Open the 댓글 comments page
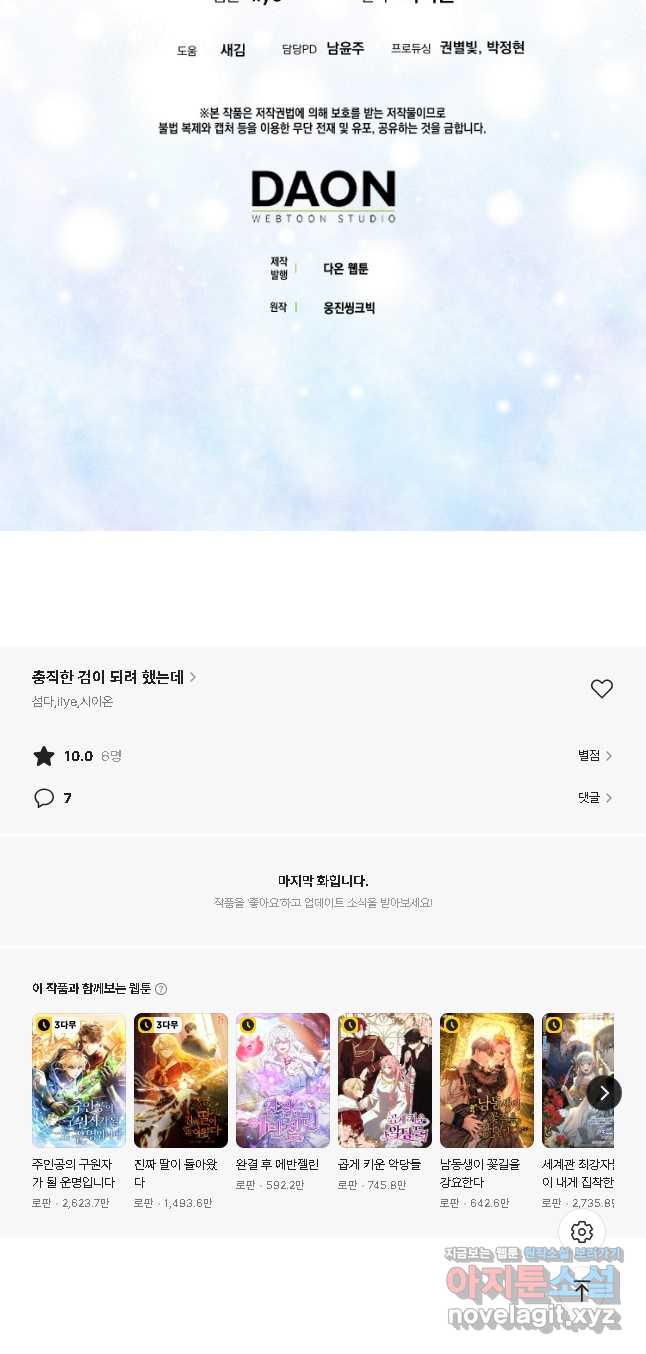The image size is (646, 1354). tap(594, 798)
